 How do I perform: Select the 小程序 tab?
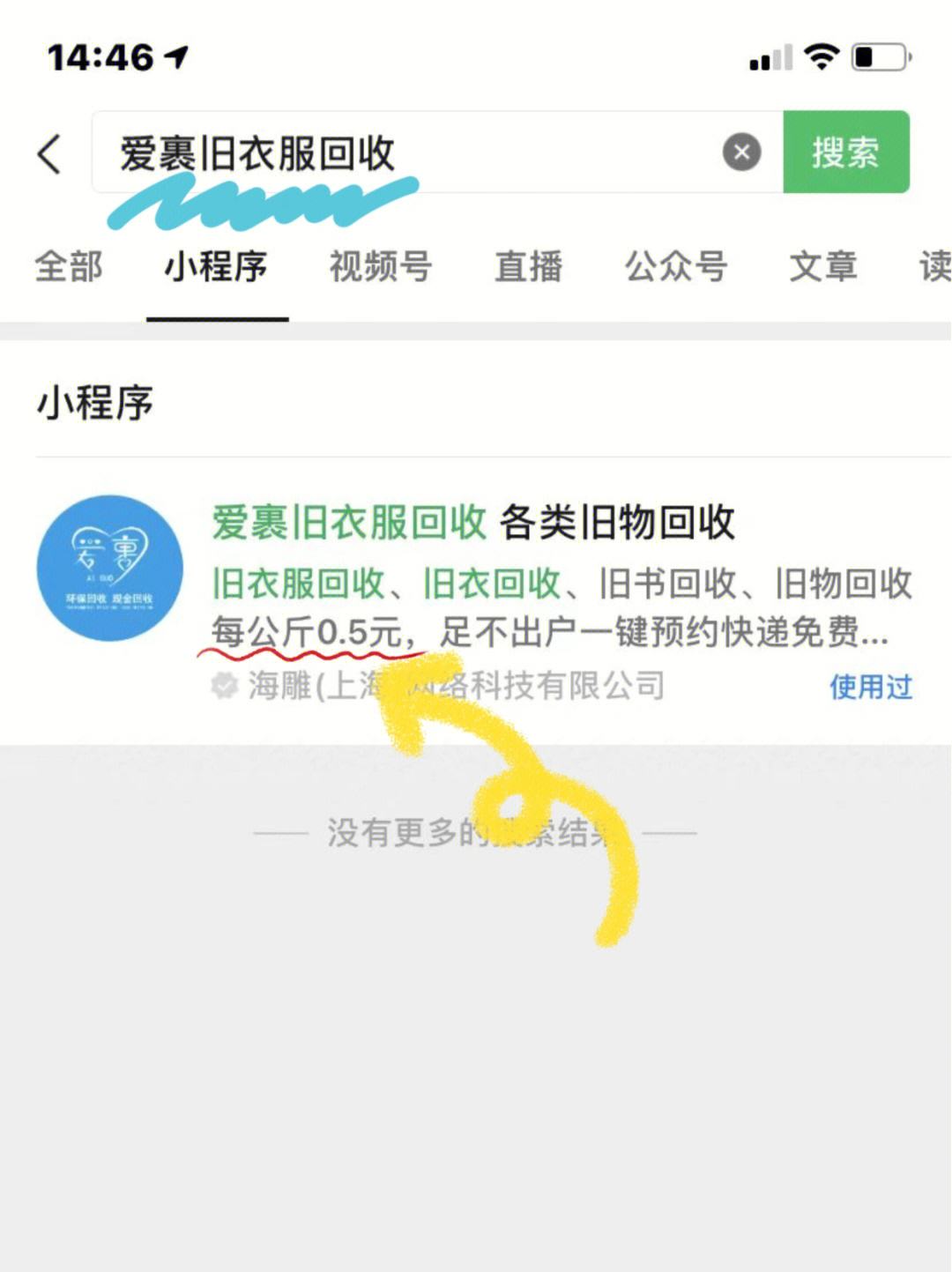tap(217, 266)
